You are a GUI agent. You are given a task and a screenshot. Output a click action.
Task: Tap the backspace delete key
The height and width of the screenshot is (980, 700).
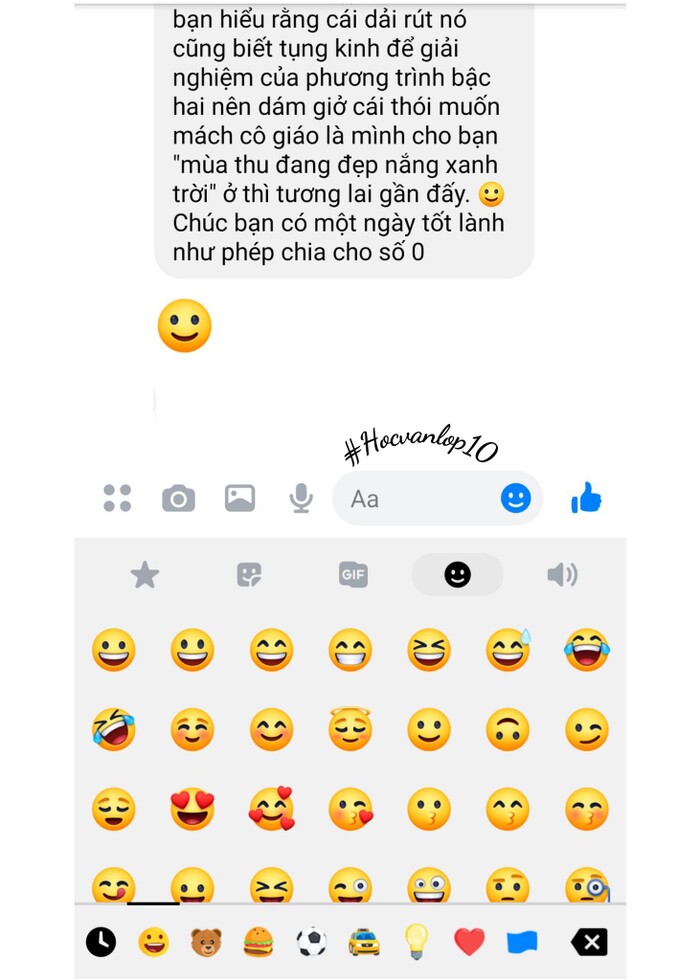coord(589,941)
